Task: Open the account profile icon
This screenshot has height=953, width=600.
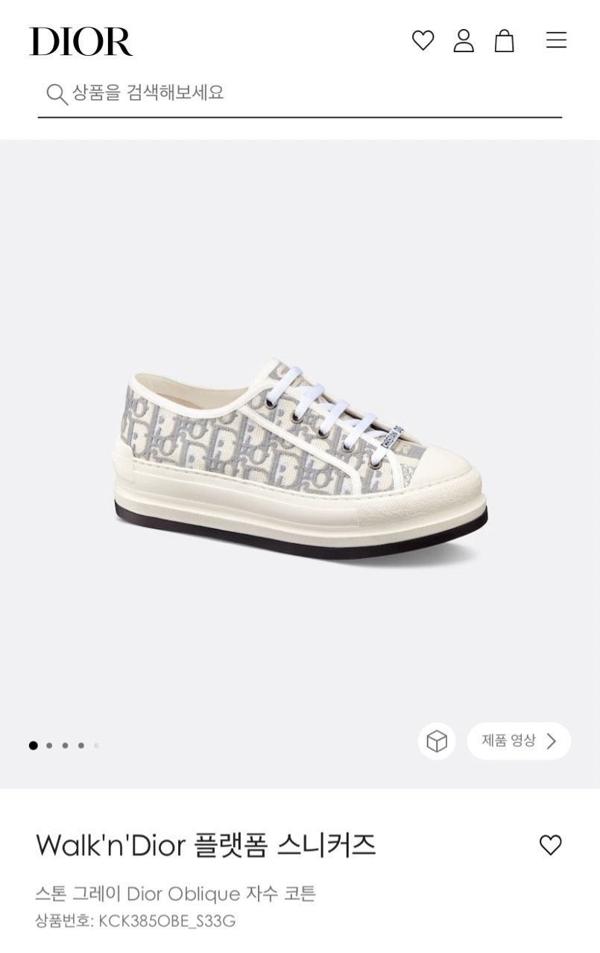Action: (x=463, y=40)
